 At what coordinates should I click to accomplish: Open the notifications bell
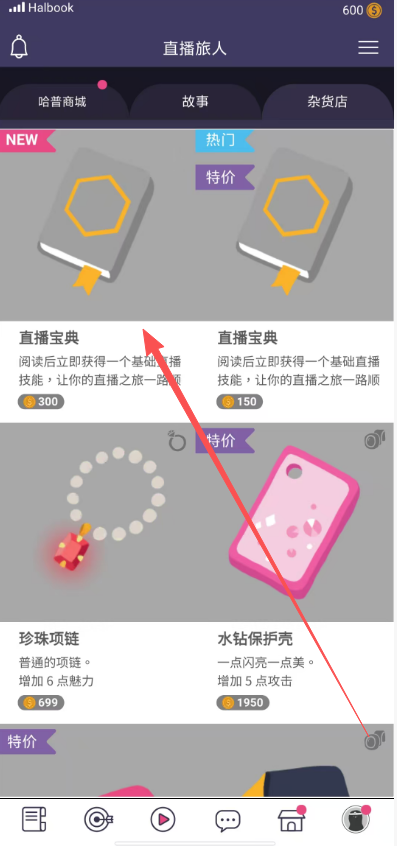19,47
